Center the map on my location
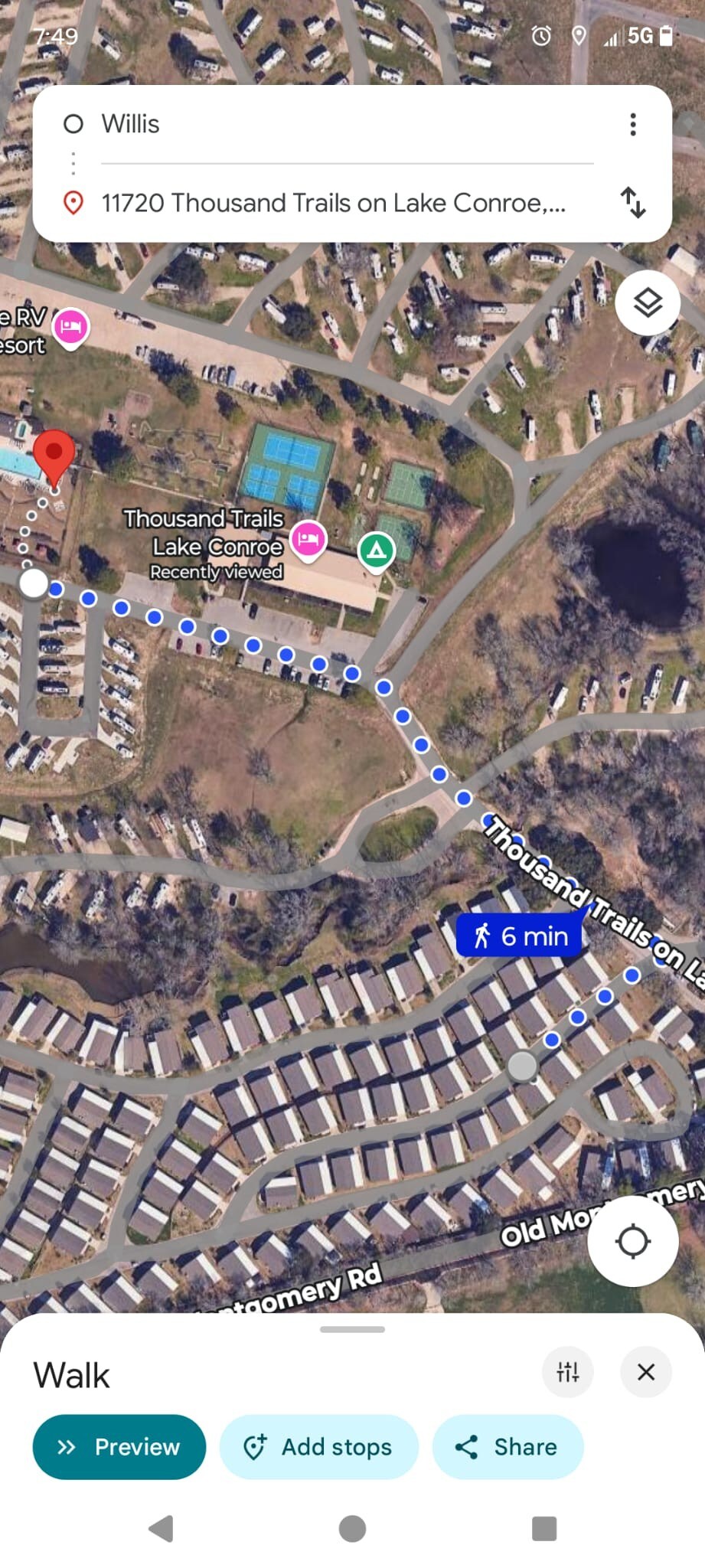 tap(632, 1241)
